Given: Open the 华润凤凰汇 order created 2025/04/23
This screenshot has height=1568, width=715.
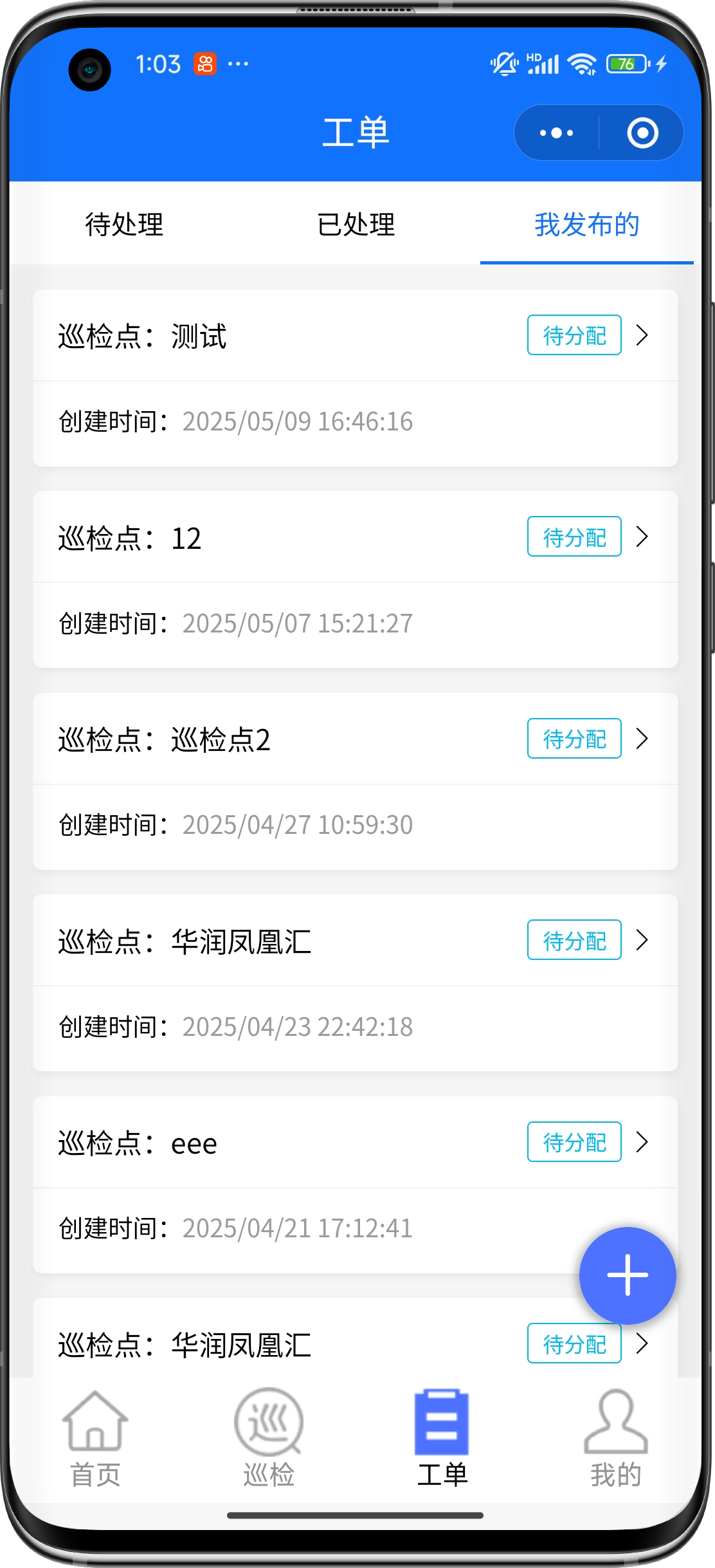Looking at the screenshot, I should 356,983.
